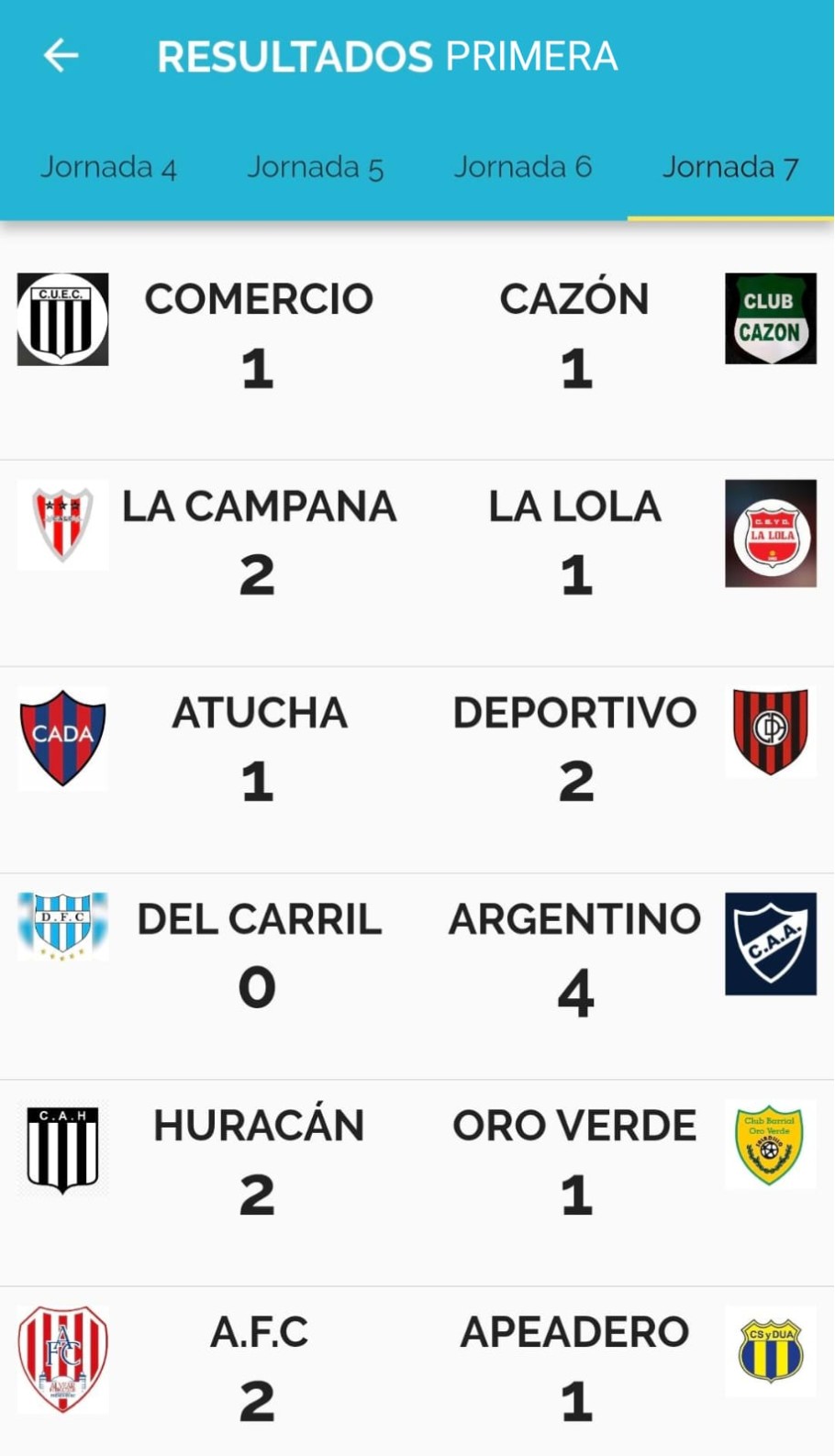The height and width of the screenshot is (1456, 835).
Task: Open the La Campana vs La Lola match
Action: (x=417, y=563)
